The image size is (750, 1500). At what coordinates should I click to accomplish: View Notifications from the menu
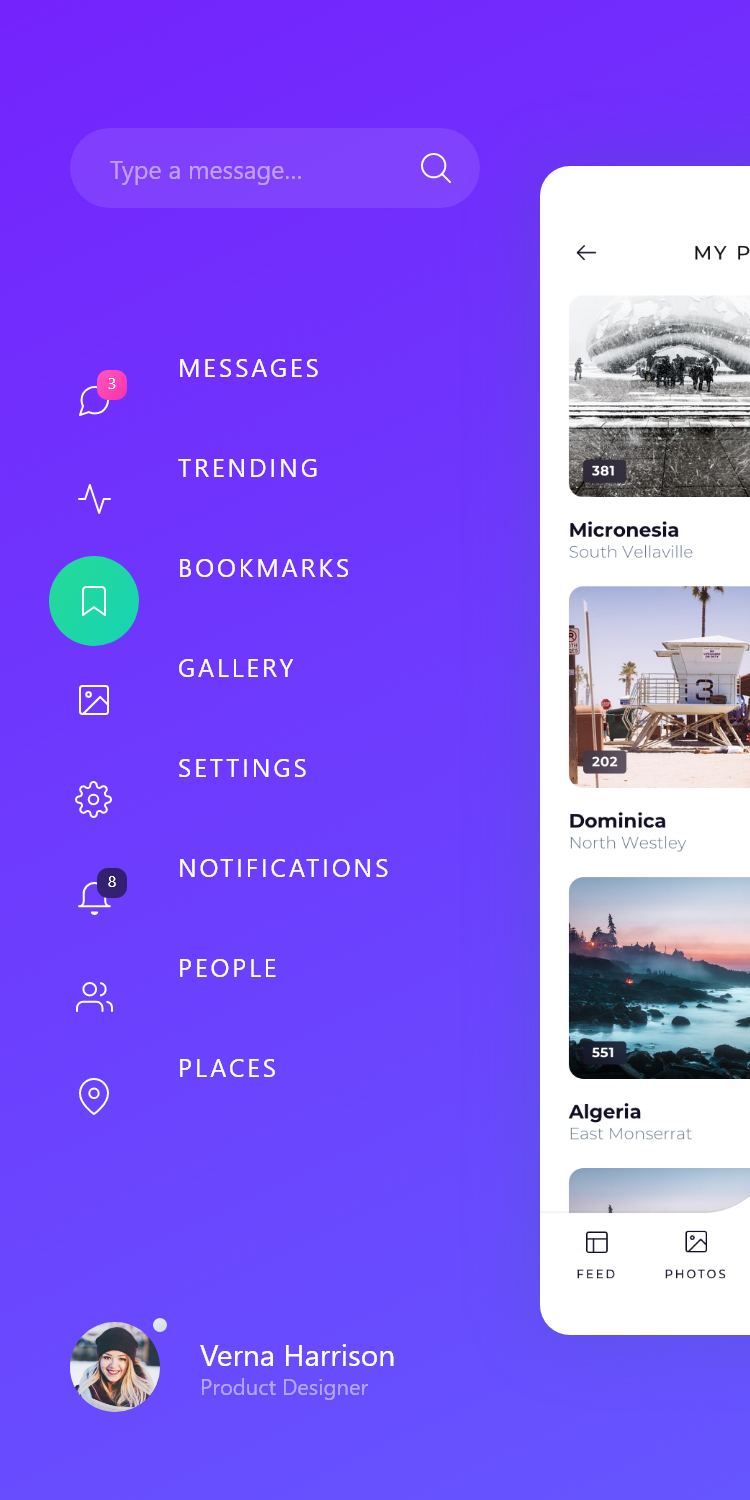point(283,869)
